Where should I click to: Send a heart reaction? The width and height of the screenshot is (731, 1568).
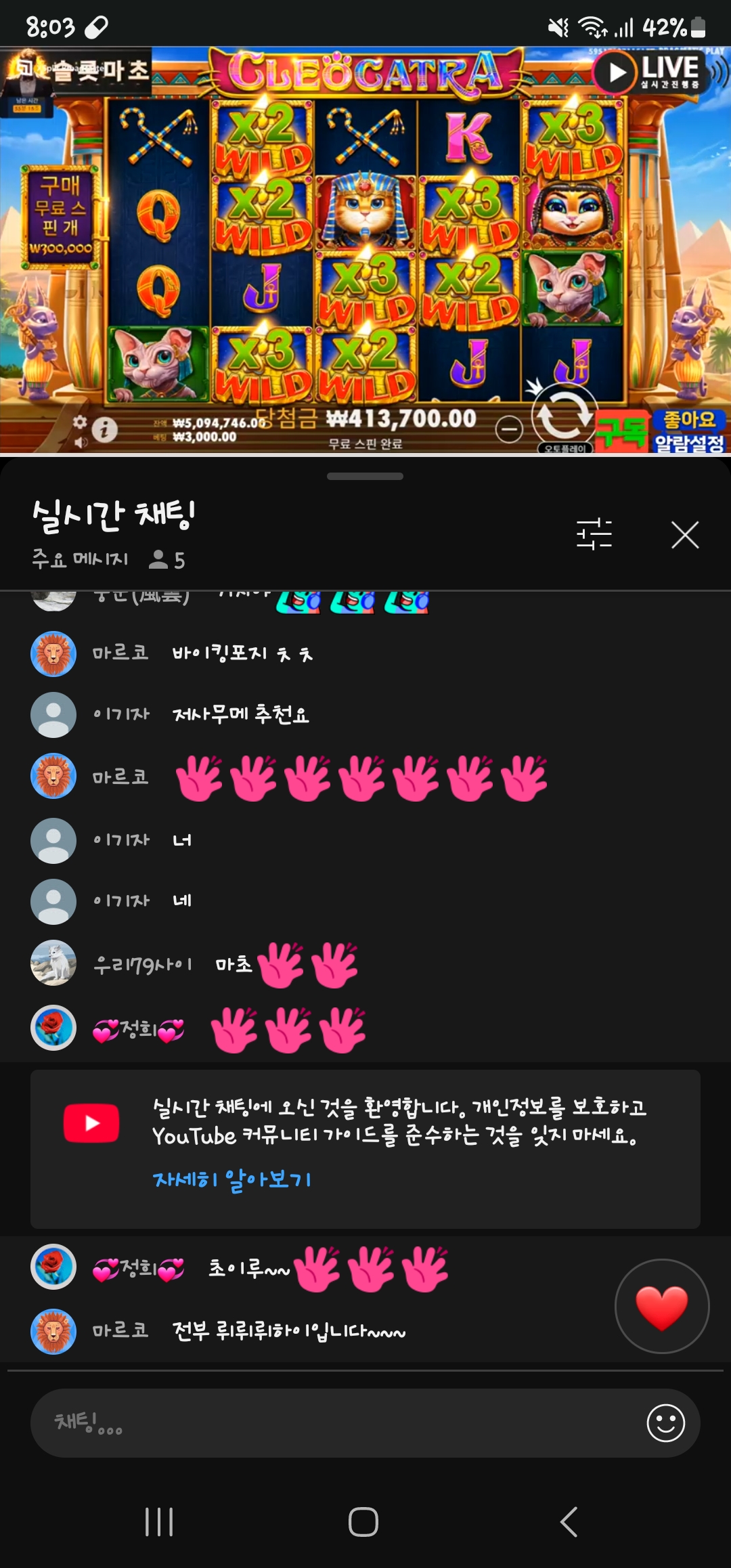click(661, 1306)
